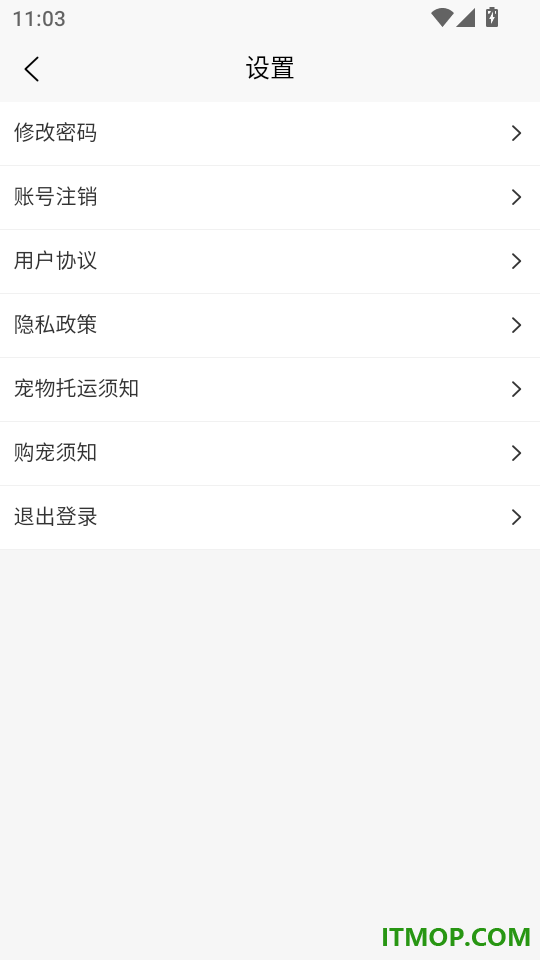Go back from the 设置 screen
540x960 pixels.
[32, 69]
